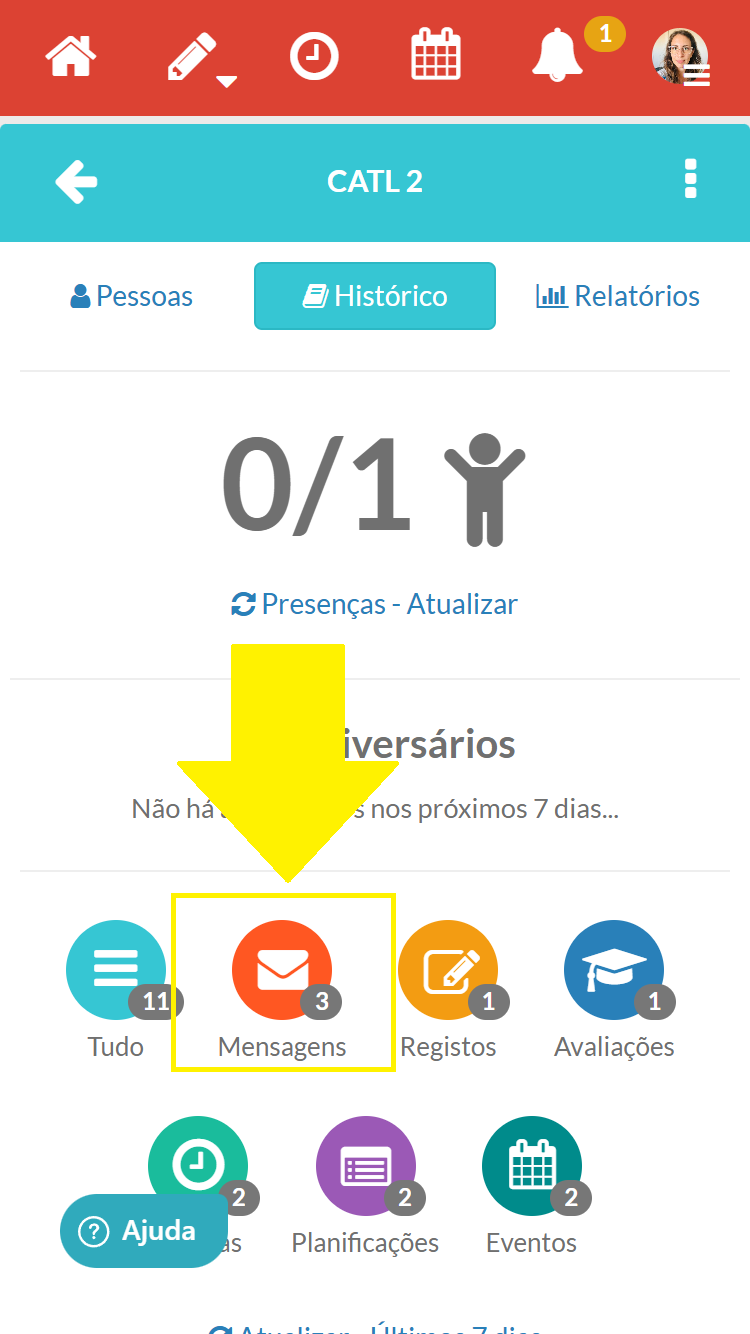
Task: Go to the home screen icon
Action: (71, 56)
